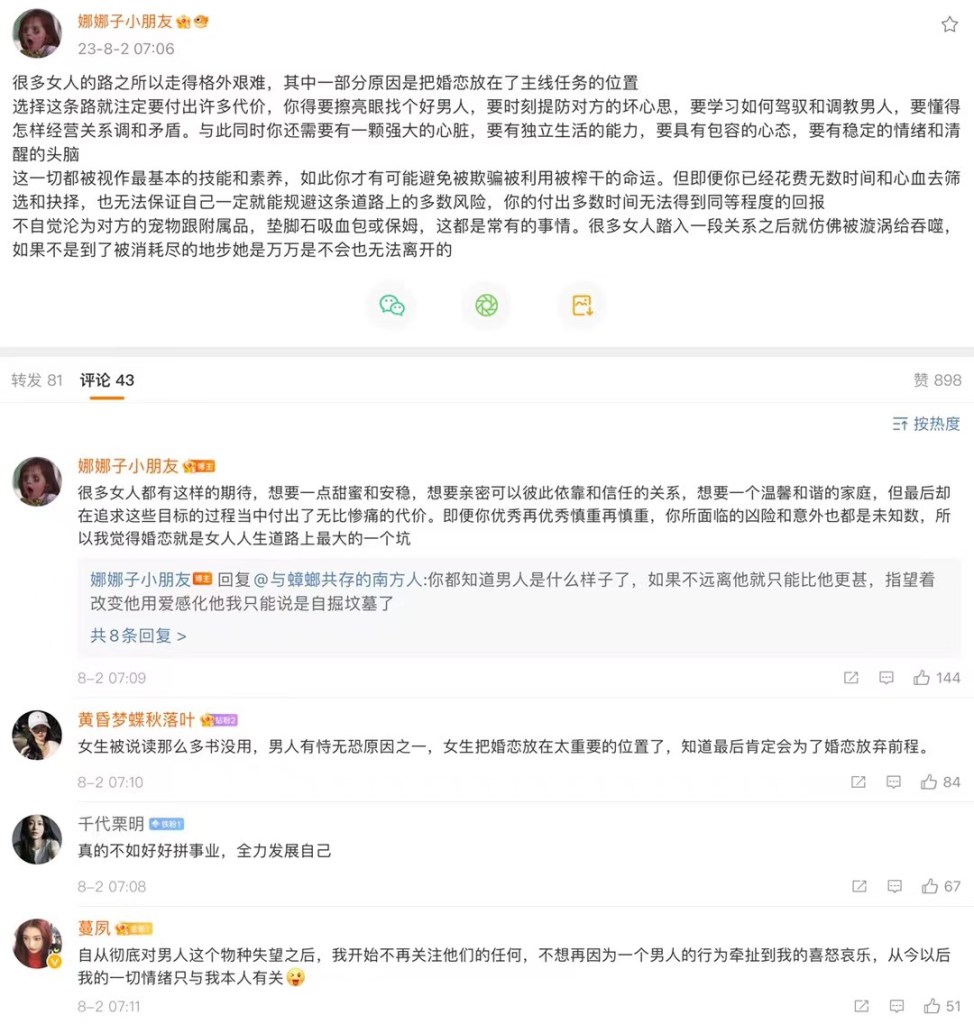The image size is (974, 1024).
Task: Open 黄昏梦蝶秋落叶's profile avatar
Action: point(37,735)
